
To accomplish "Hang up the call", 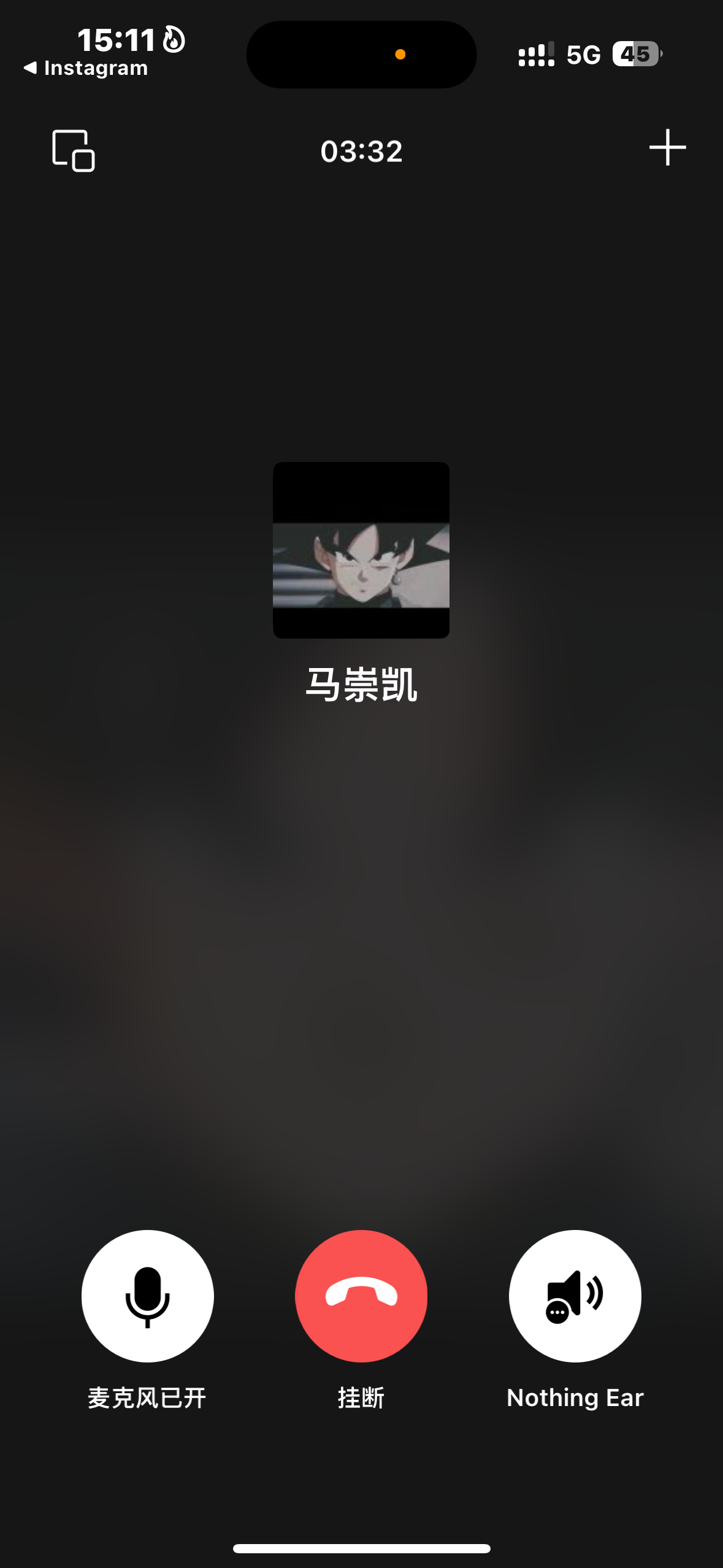I will click(x=361, y=1296).
